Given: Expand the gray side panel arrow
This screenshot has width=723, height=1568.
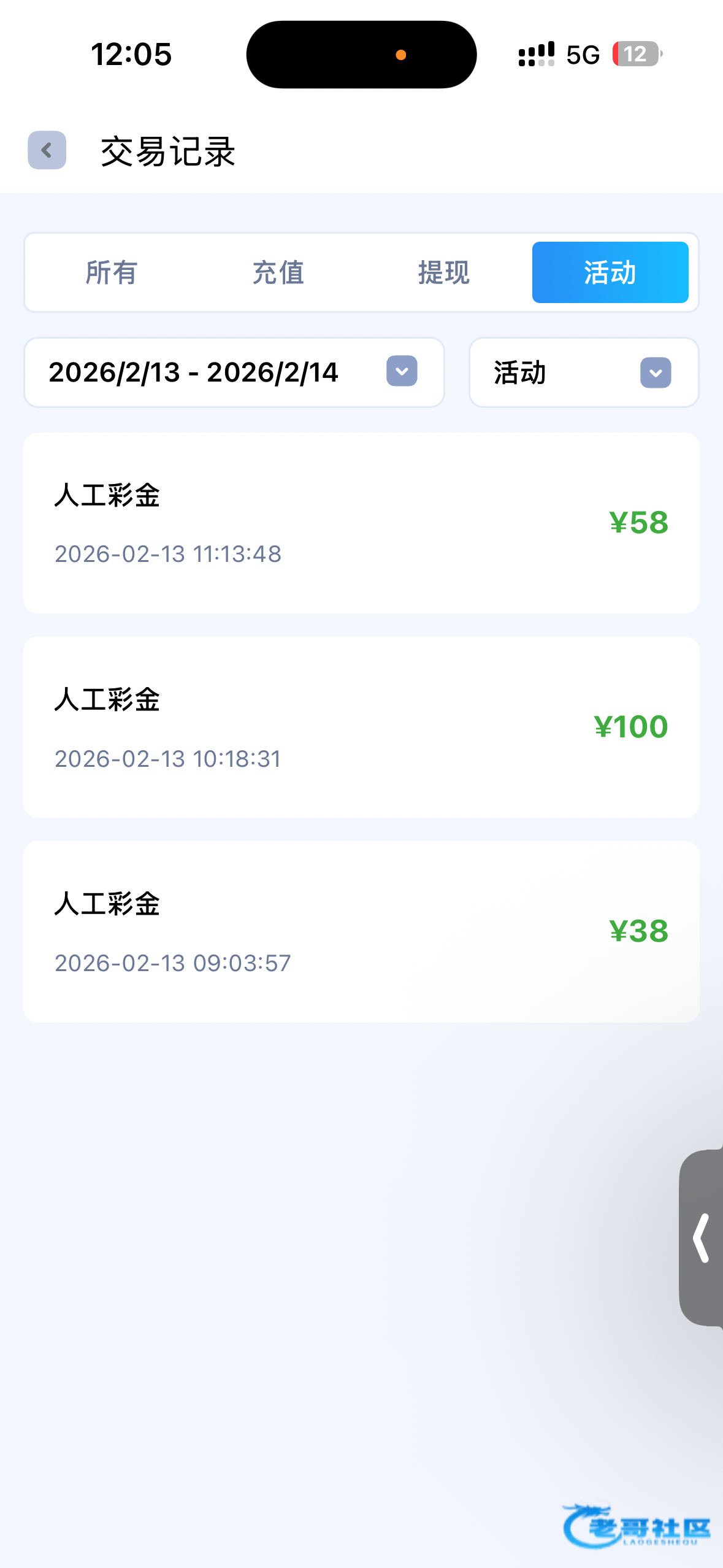Looking at the screenshot, I should (x=702, y=1238).
